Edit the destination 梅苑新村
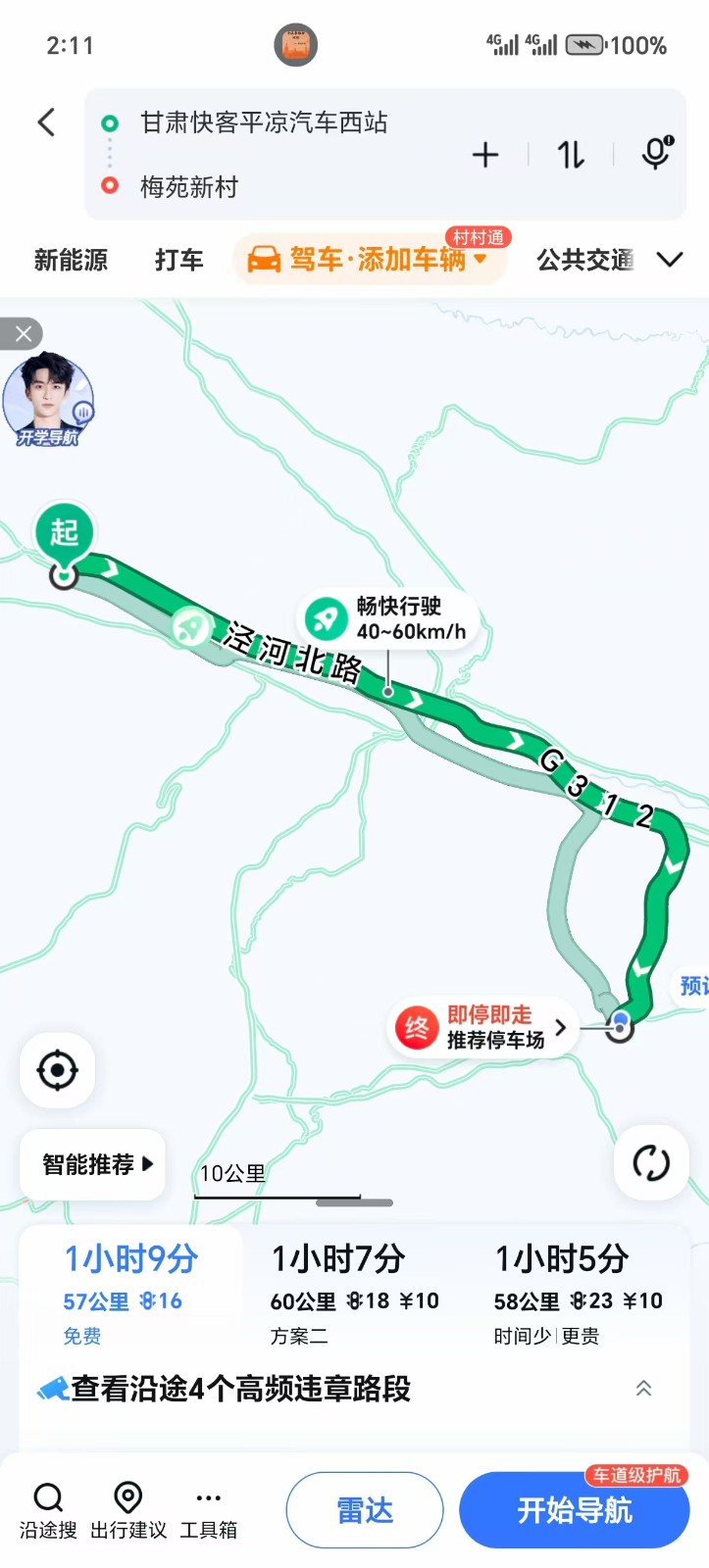Image resolution: width=709 pixels, height=1568 pixels. pos(189,186)
